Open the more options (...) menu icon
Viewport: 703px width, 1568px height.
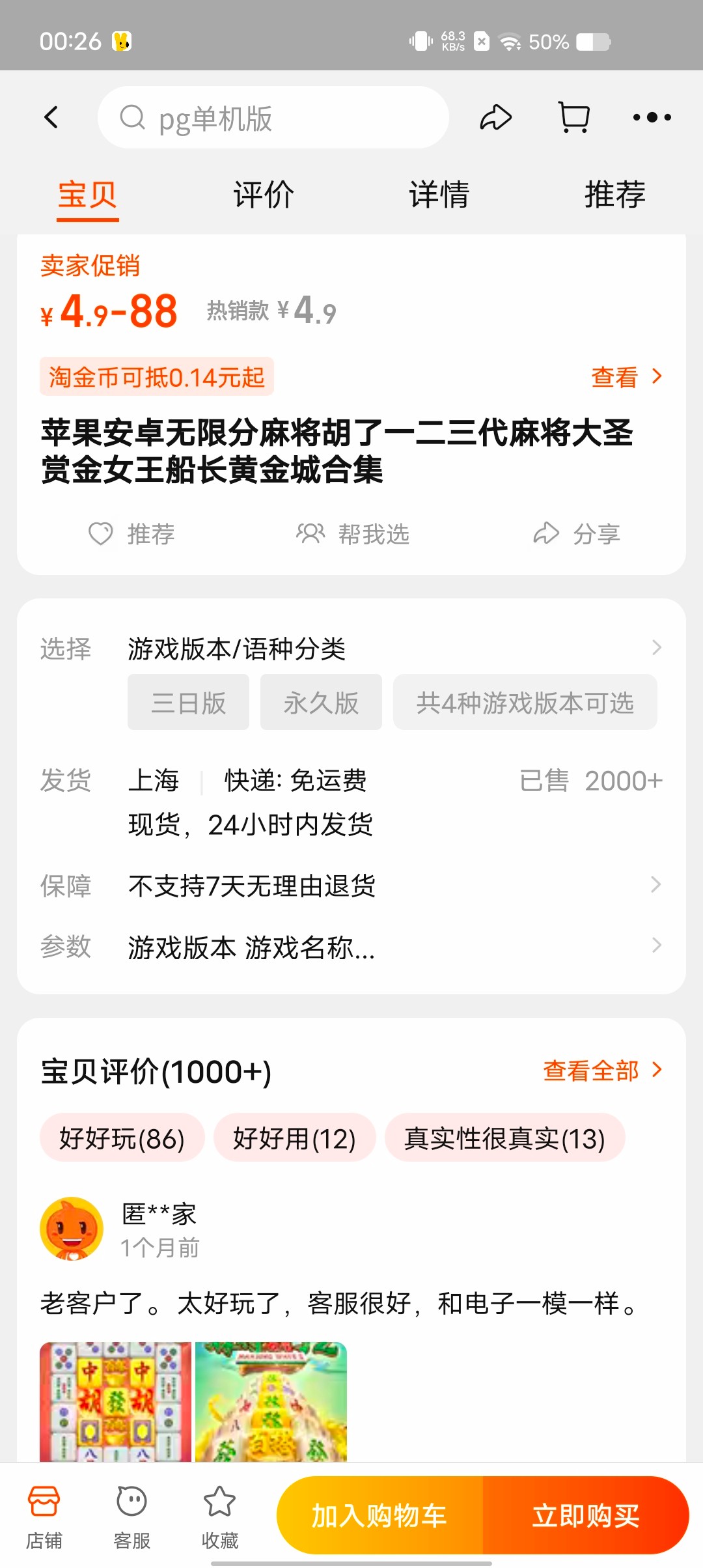pos(653,117)
